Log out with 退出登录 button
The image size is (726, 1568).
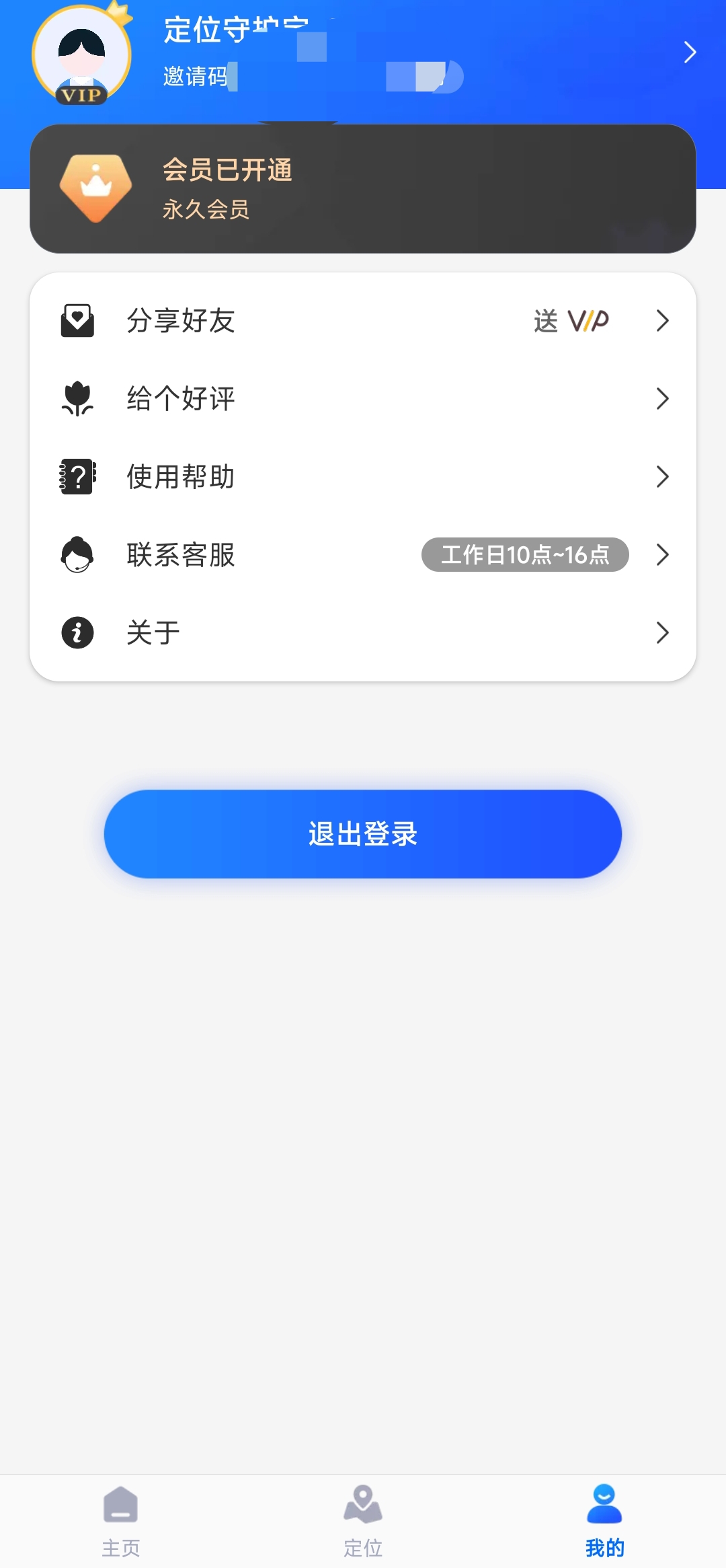click(362, 834)
